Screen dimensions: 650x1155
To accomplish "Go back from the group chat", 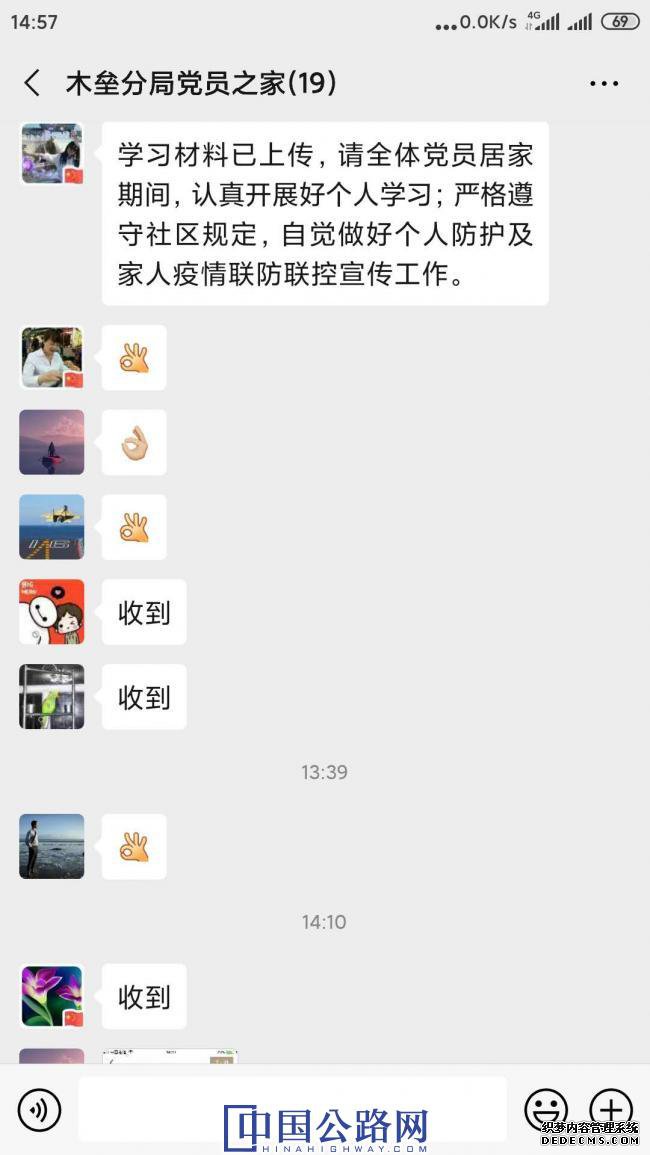I will [x=33, y=83].
